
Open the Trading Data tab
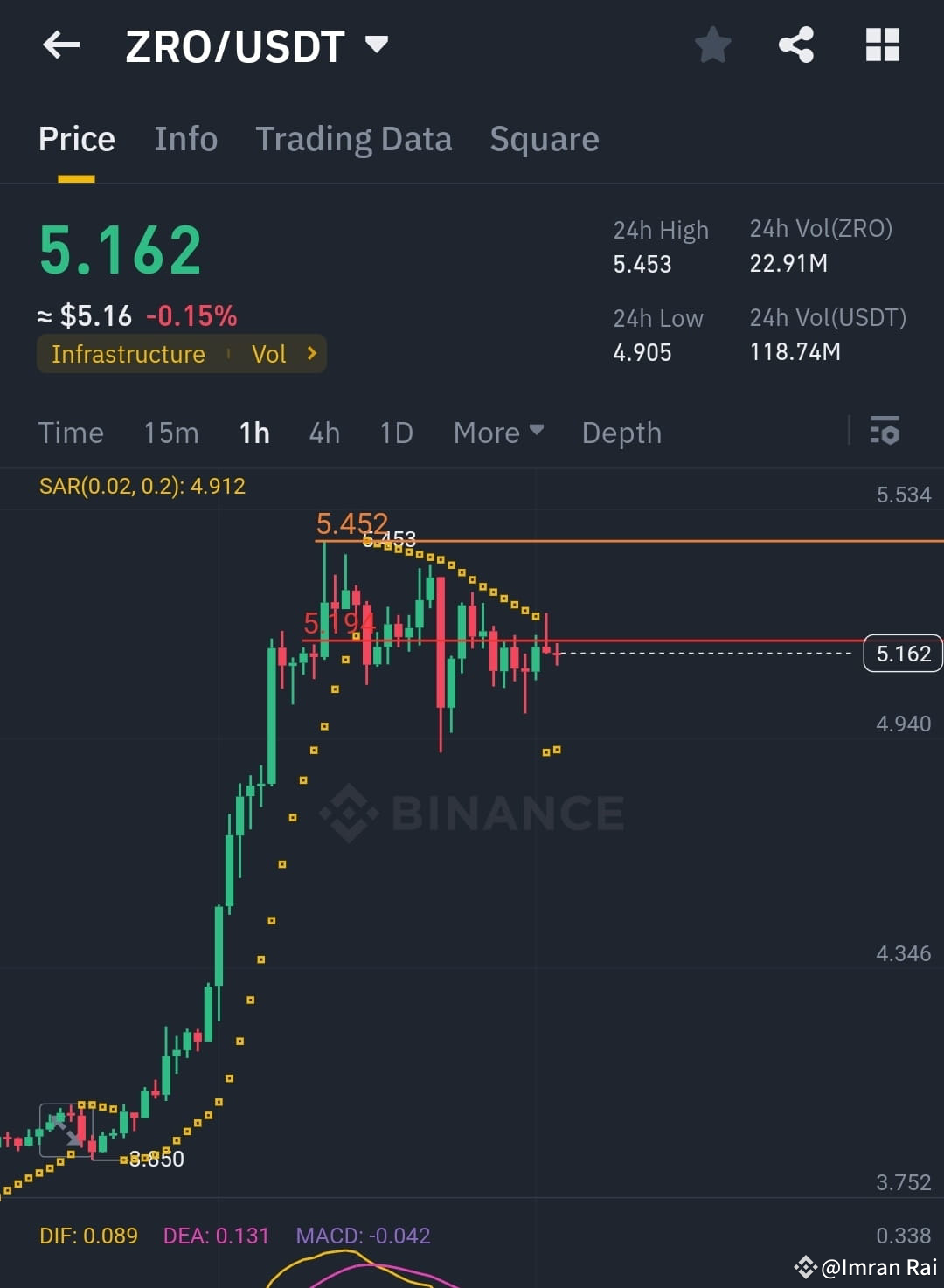click(353, 138)
